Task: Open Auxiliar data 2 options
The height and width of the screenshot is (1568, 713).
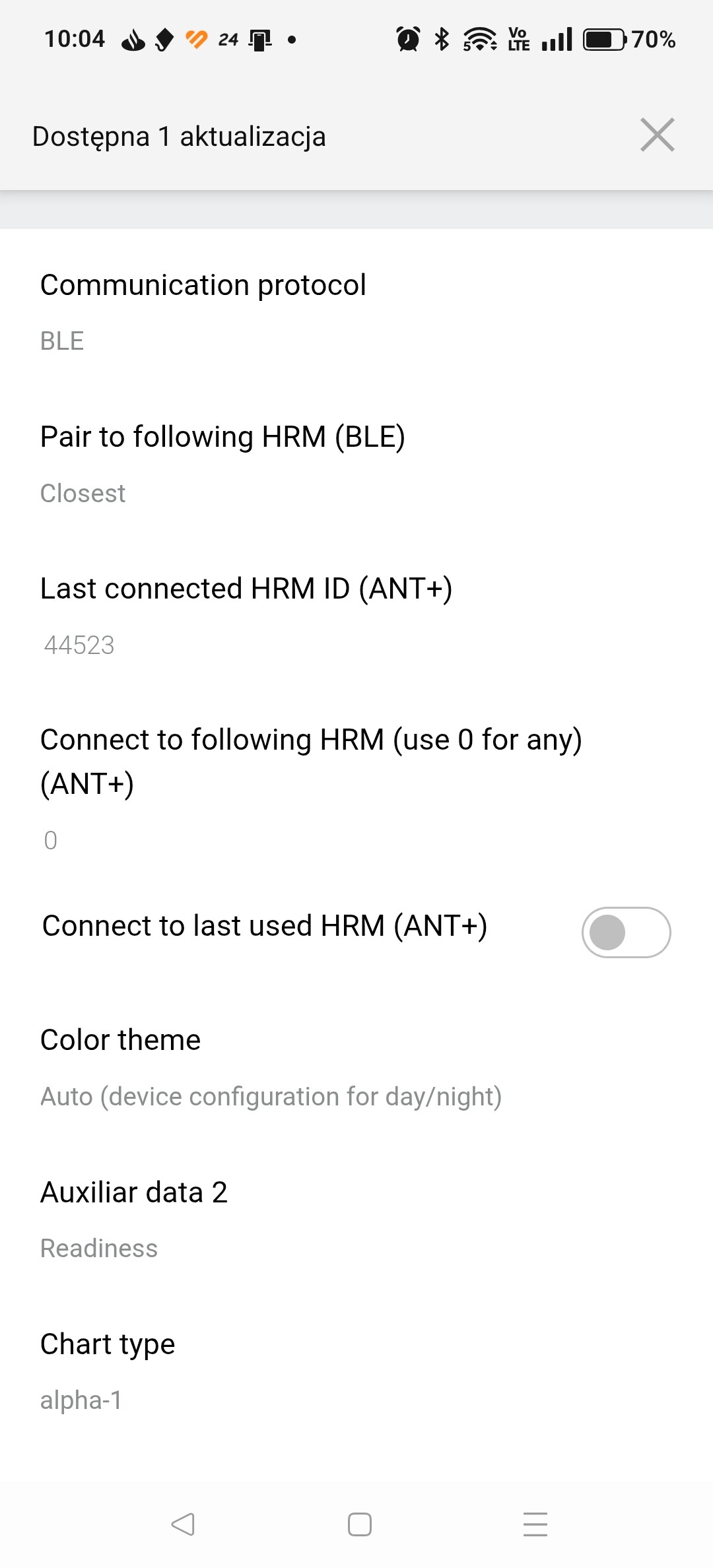Action: (356, 1220)
